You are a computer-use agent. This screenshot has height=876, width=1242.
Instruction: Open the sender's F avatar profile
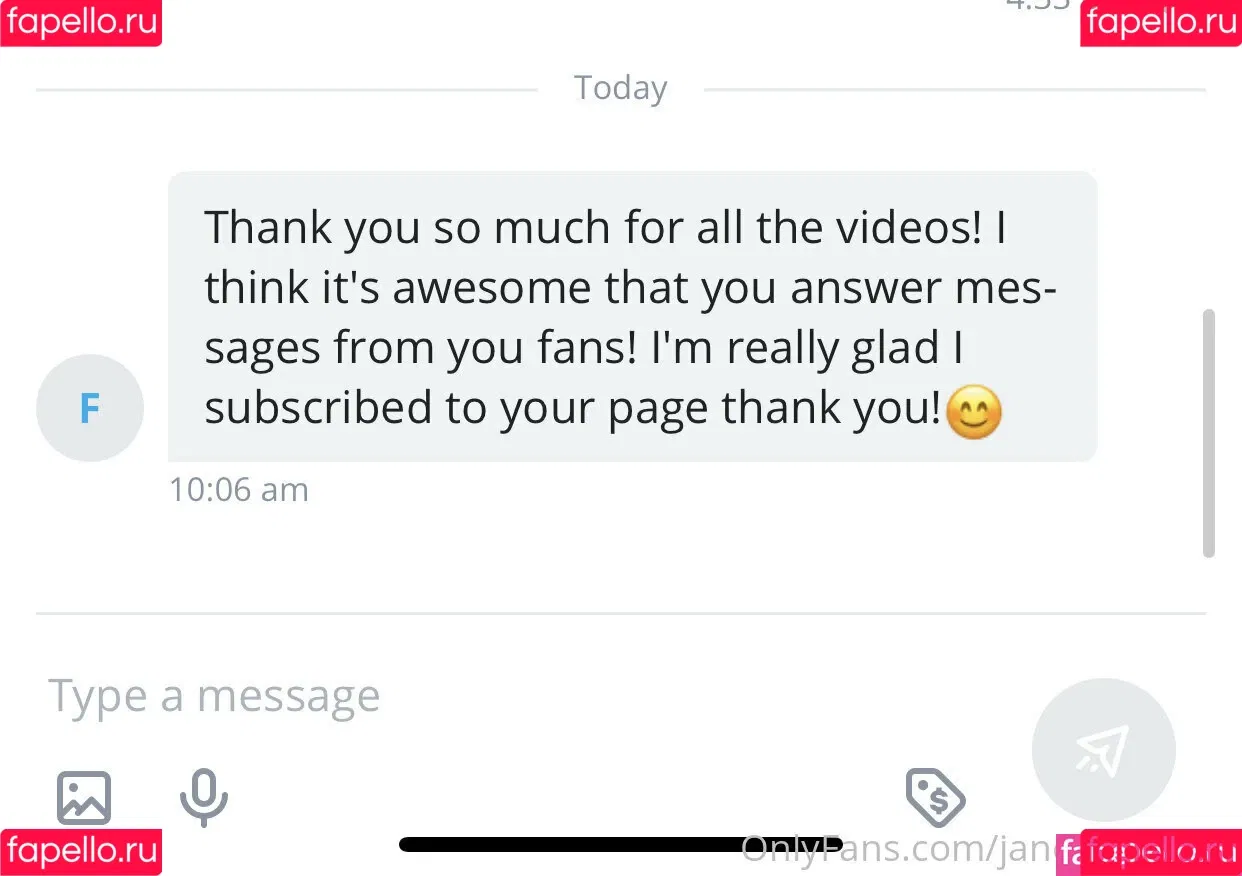[90, 408]
